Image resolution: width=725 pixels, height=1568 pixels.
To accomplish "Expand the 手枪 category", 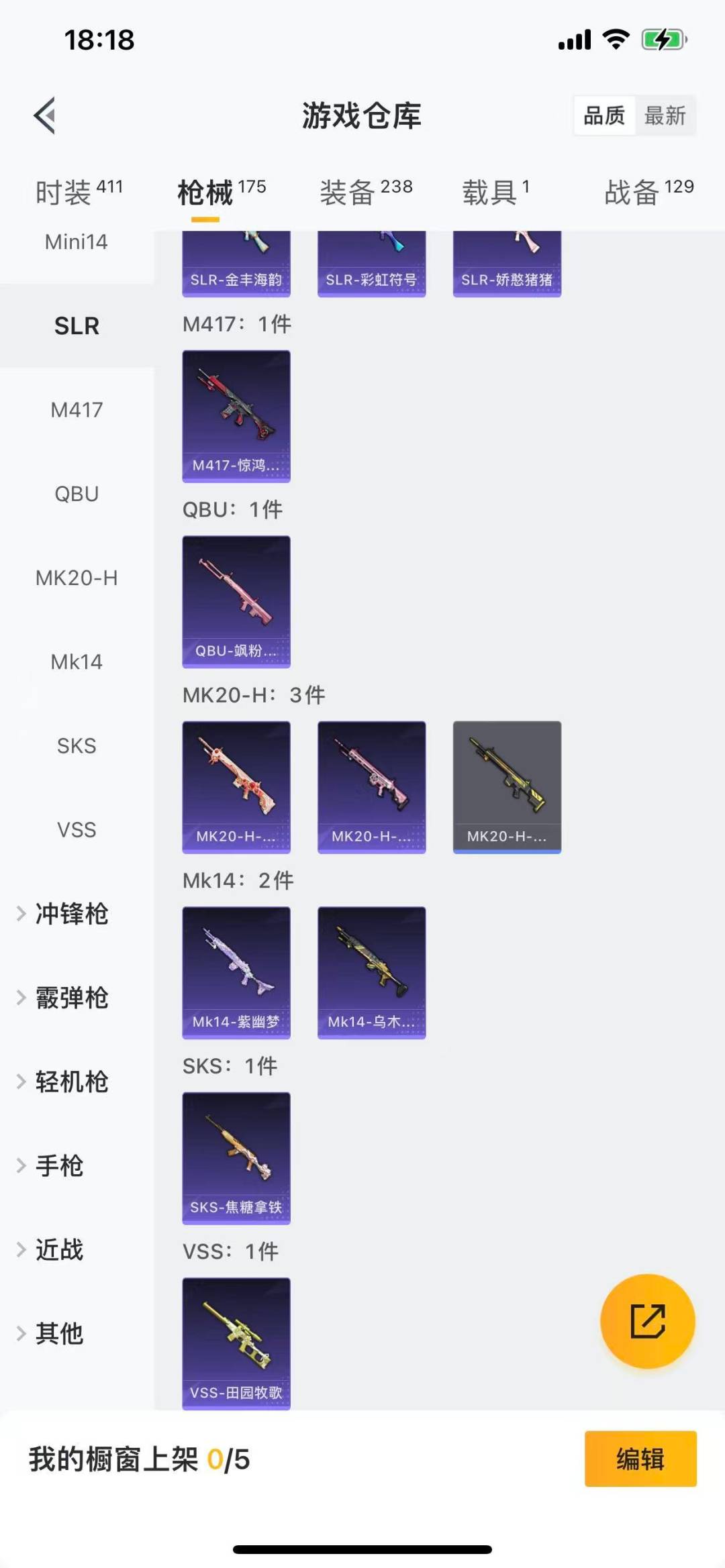I will (x=59, y=1166).
